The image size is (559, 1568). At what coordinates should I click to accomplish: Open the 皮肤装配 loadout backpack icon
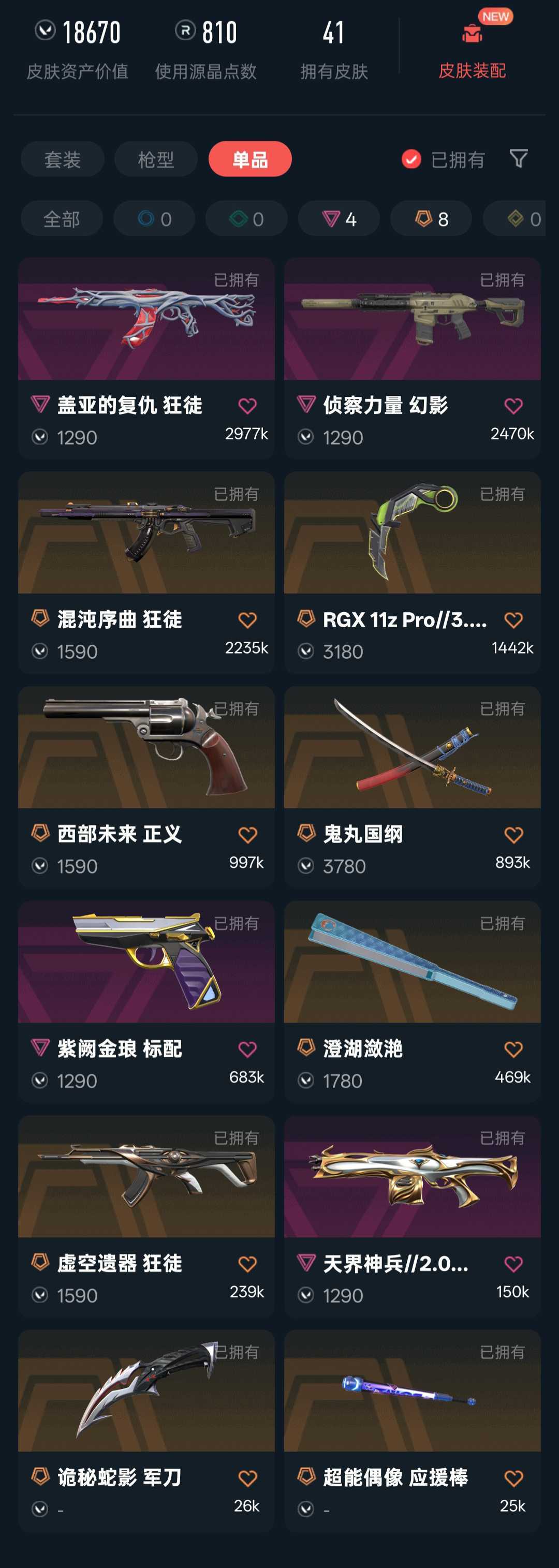[x=472, y=35]
